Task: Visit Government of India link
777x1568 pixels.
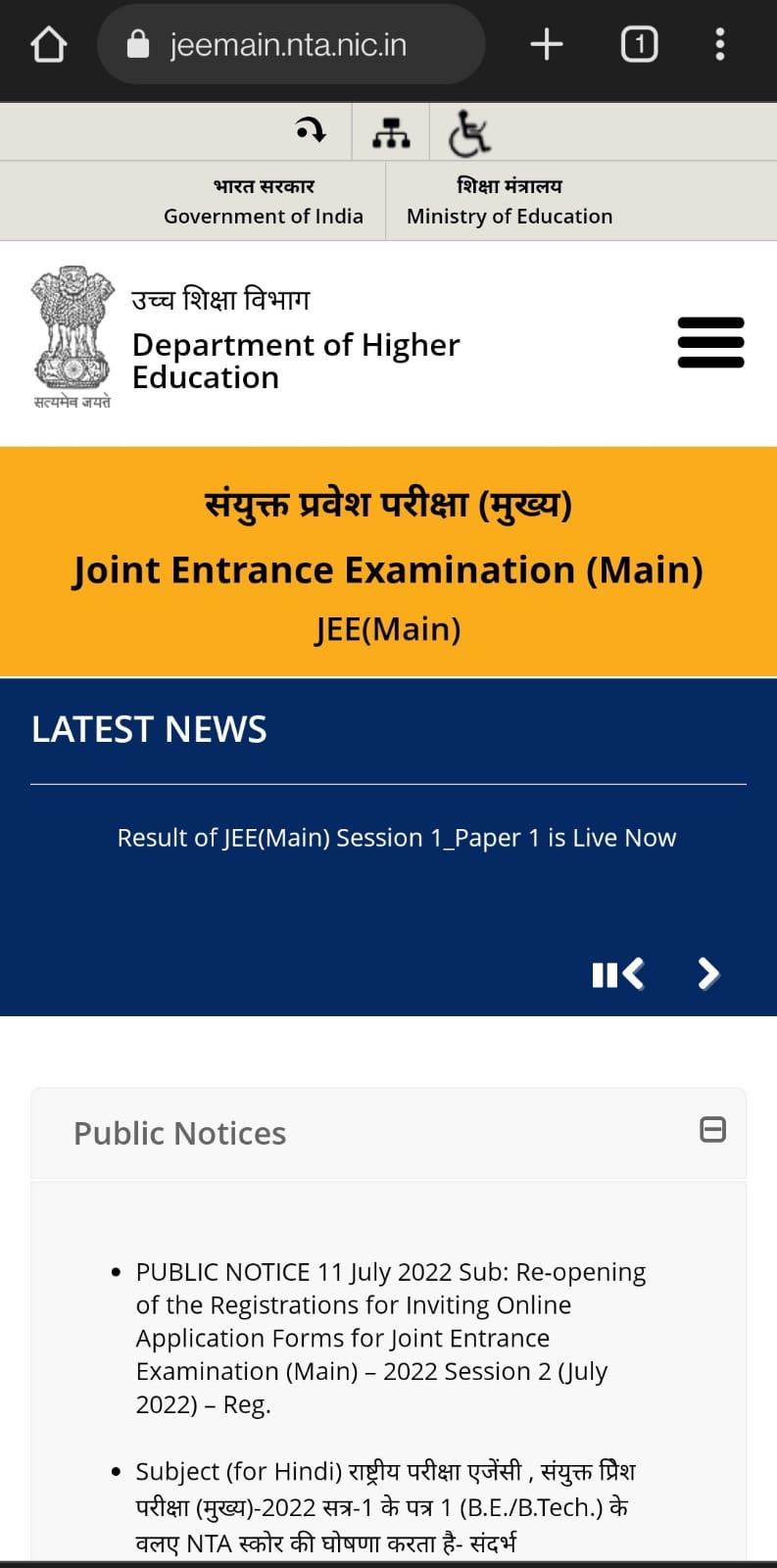Action: (264, 201)
